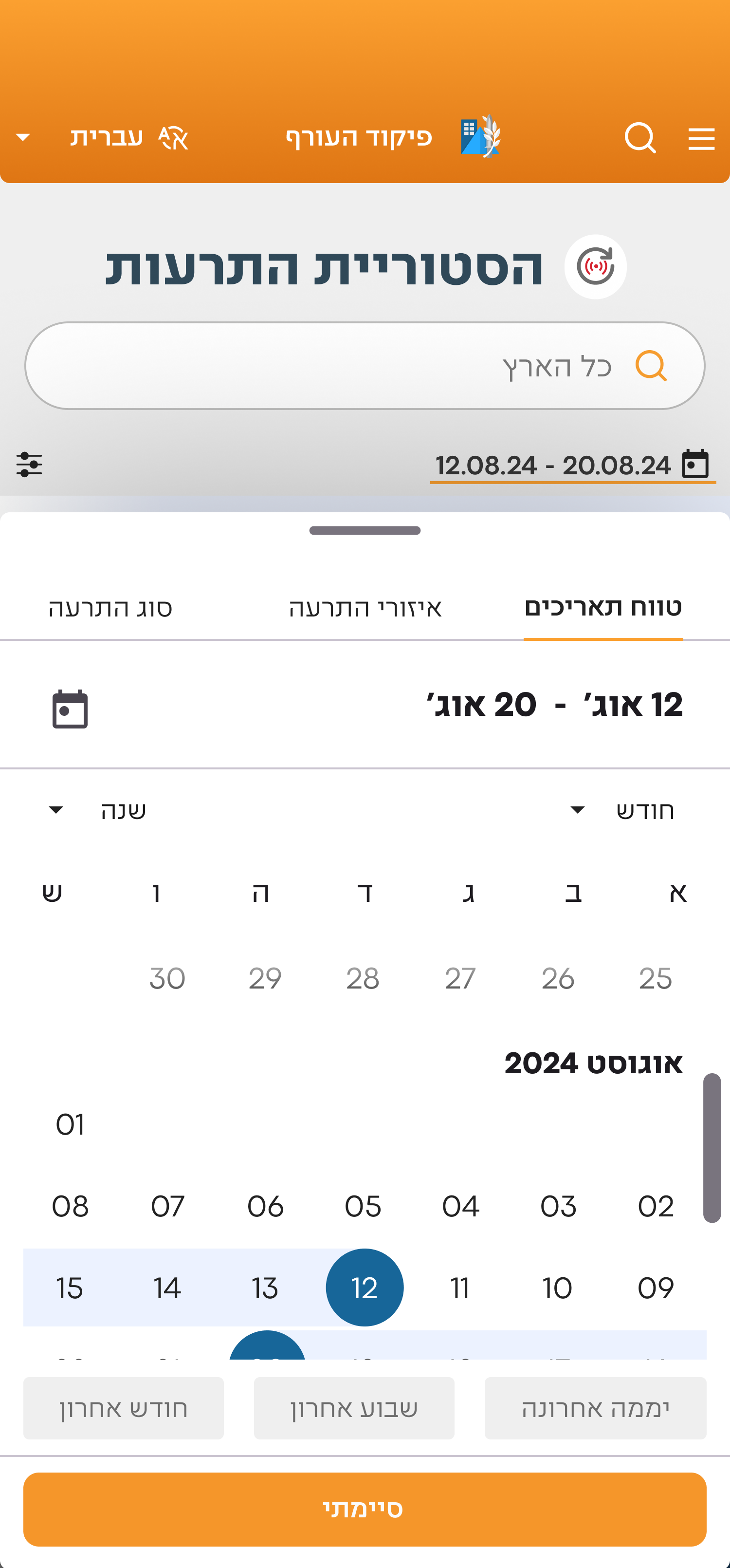This screenshot has width=730, height=1568.
Task: Switch to the איזורי התרעה tab
Action: click(x=365, y=608)
